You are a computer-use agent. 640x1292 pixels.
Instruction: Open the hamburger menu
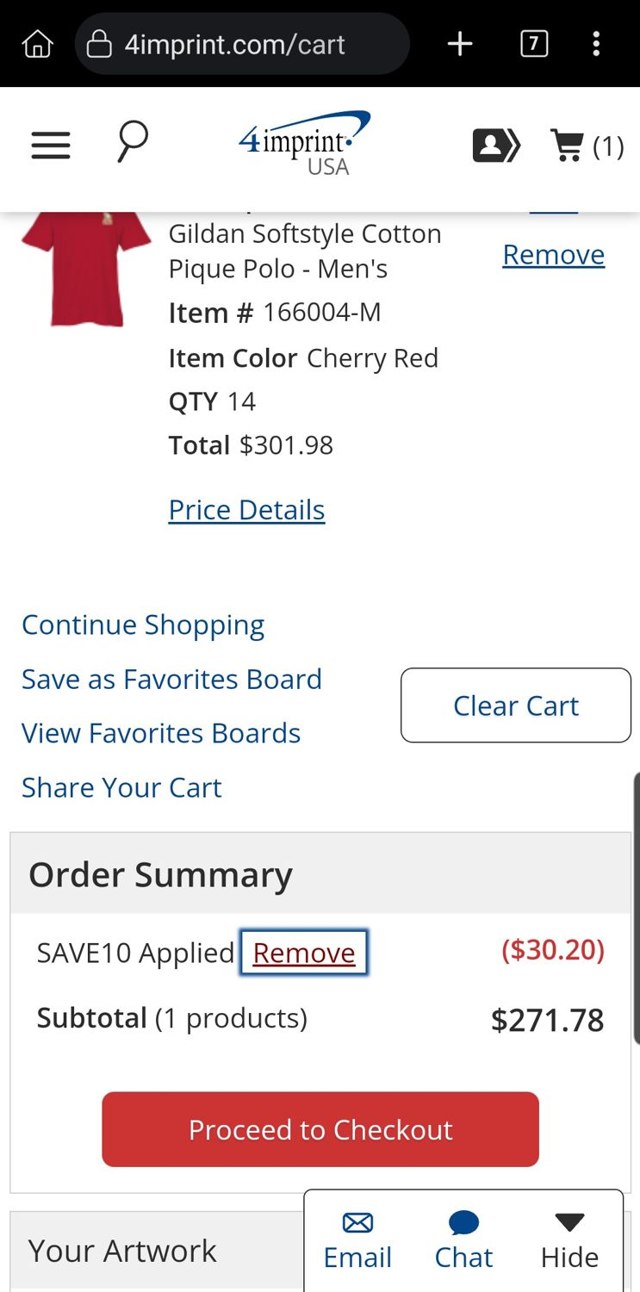pos(51,146)
